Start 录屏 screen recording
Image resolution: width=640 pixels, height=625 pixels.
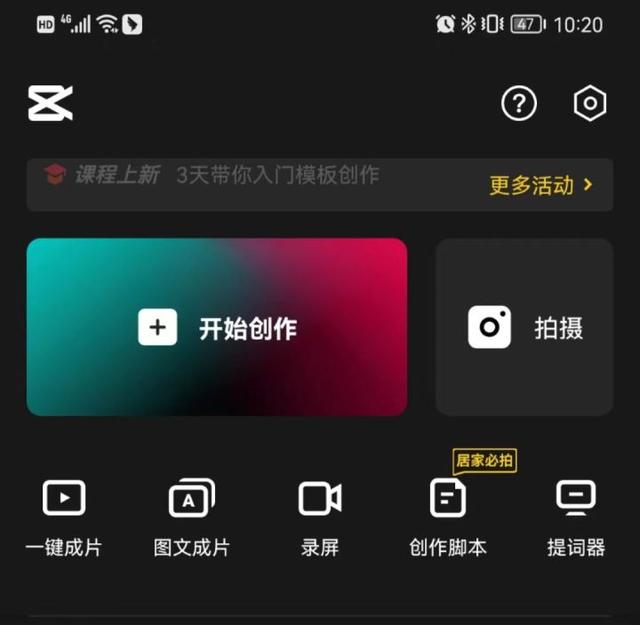point(320,516)
